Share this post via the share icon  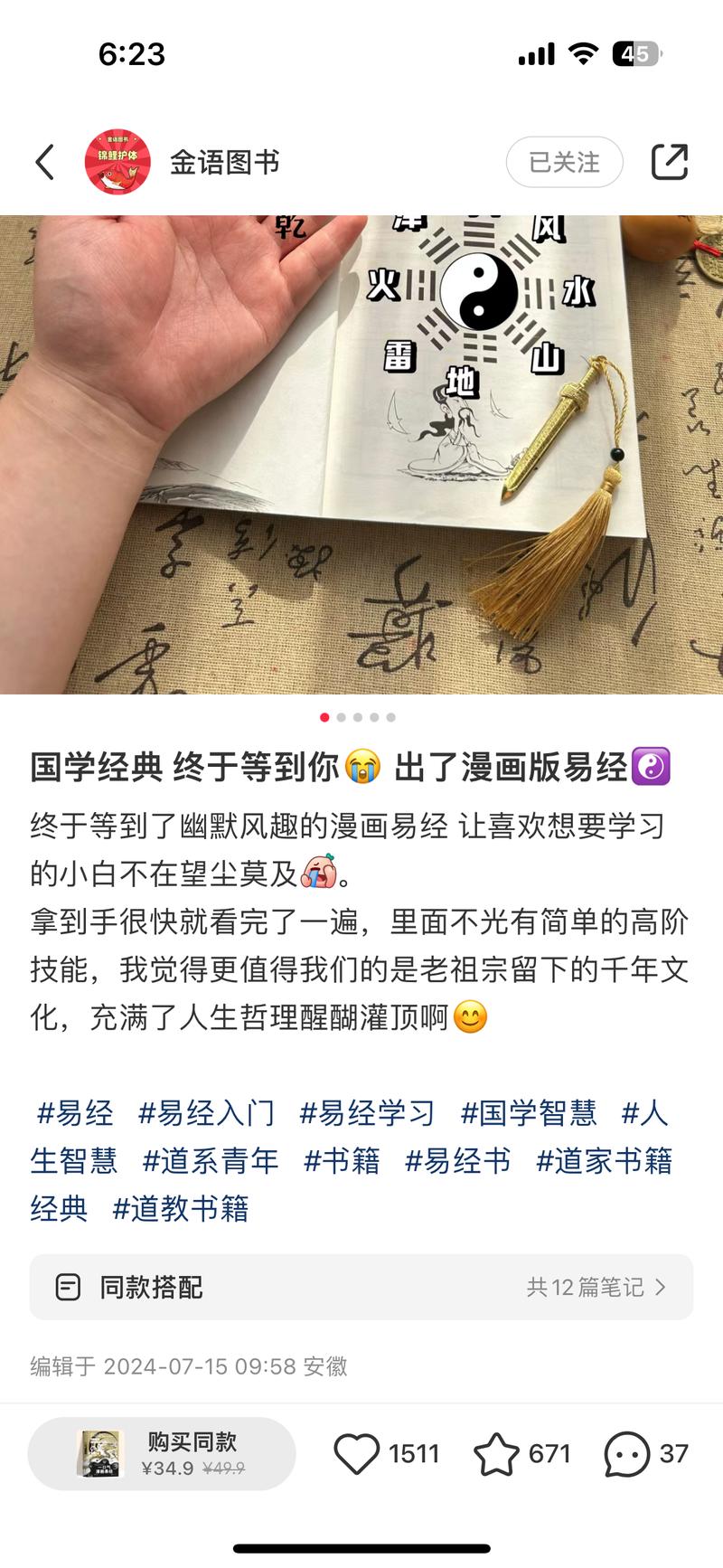(x=670, y=163)
